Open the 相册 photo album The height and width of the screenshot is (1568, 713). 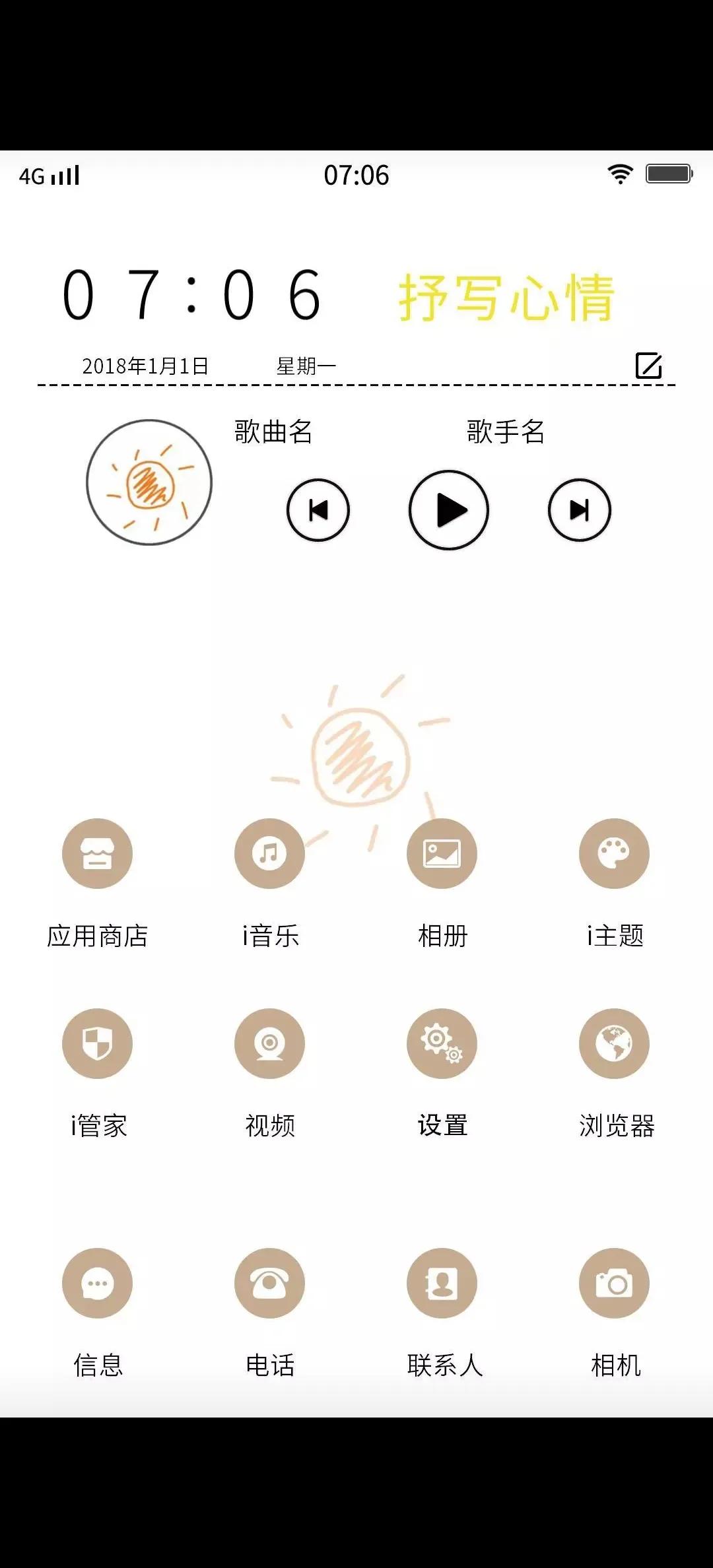tap(441, 853)
